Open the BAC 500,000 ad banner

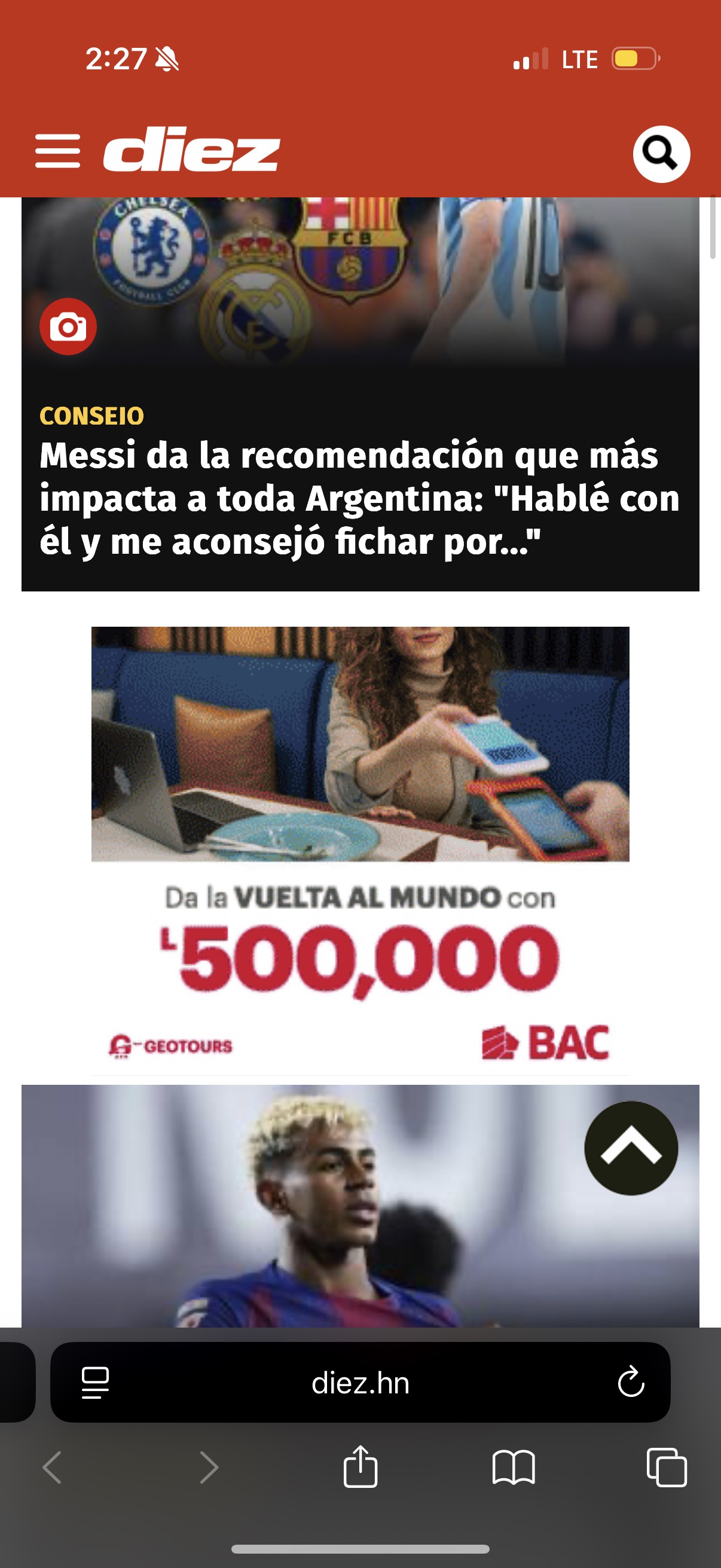click(360, 850)
